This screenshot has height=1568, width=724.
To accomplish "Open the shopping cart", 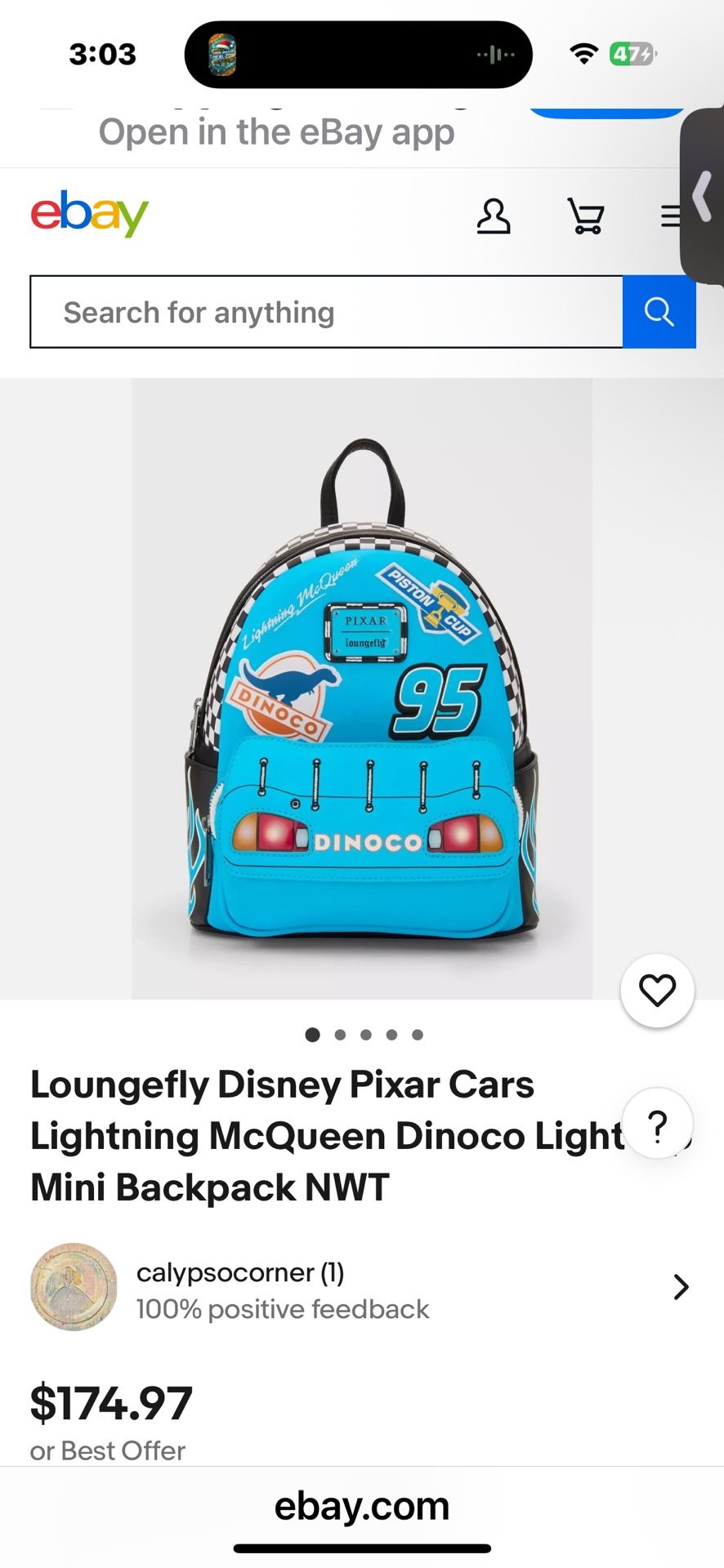I will 586,216.
